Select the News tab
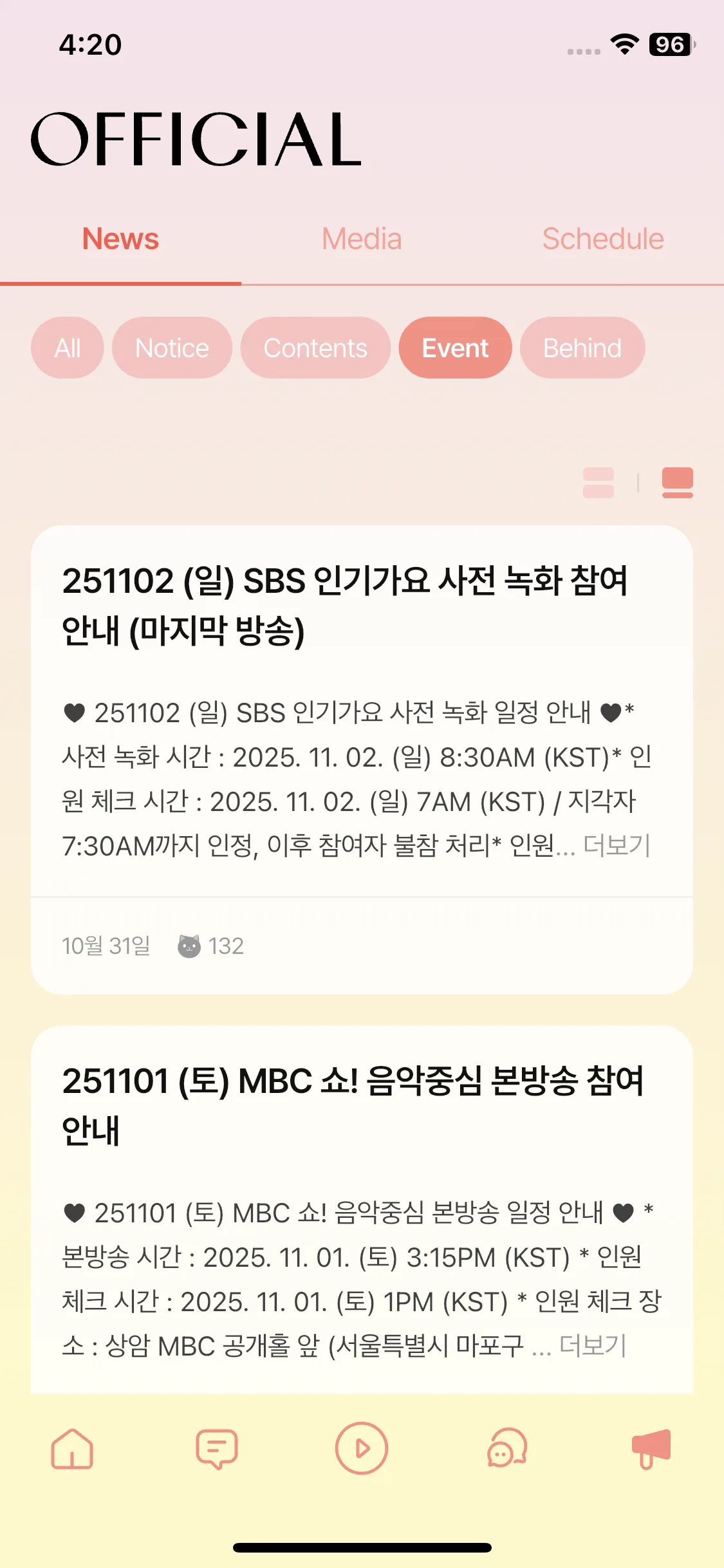The height and width of the screenshot is (1568, 724). pos(120,239)
